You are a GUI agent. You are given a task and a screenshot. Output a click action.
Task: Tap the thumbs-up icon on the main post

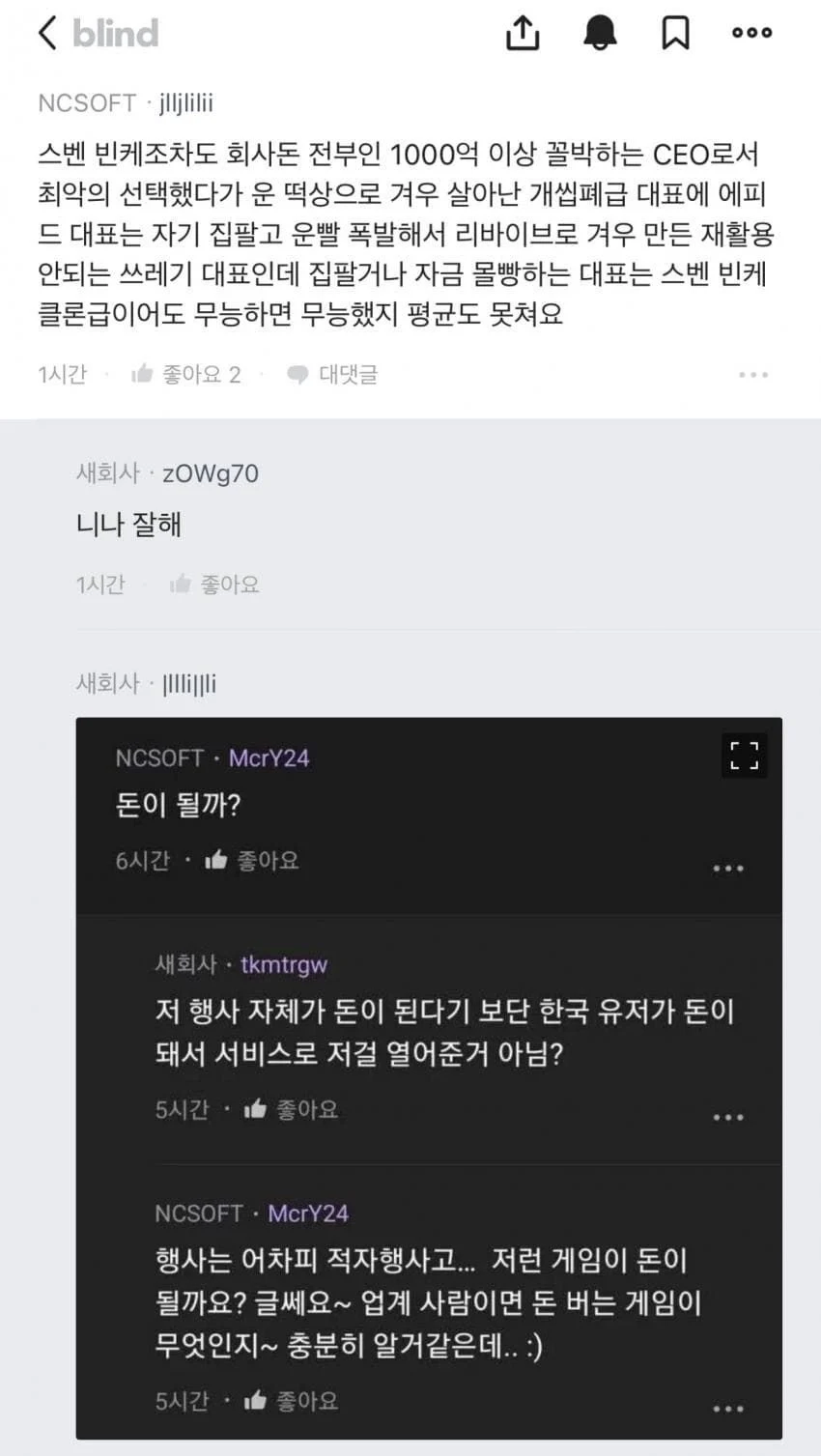[142, 374]
